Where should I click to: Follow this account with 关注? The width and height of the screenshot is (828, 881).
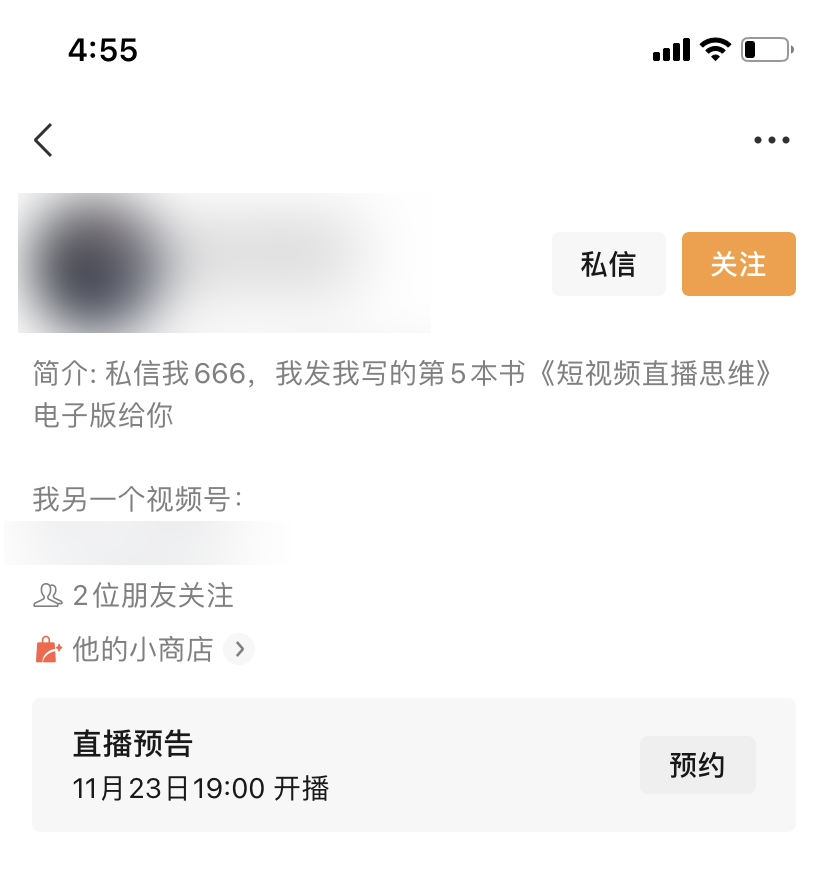738,264
